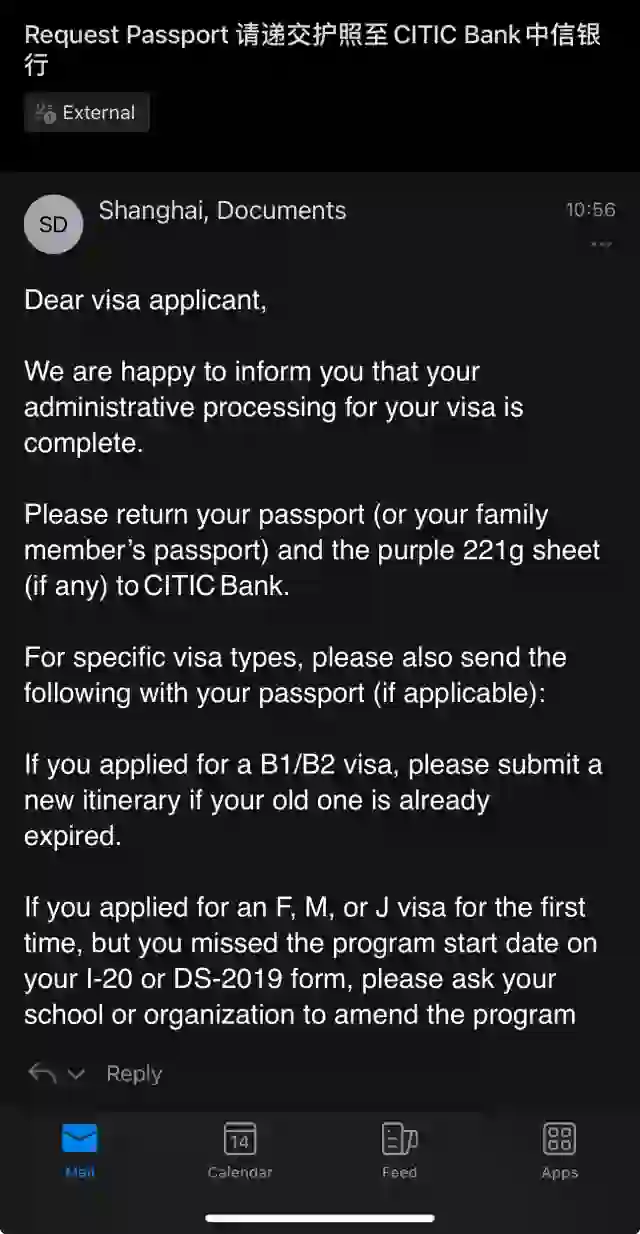640x1234 pixels.
Task: Switch to the Mail tab
Action: (x=80, y=1151)
